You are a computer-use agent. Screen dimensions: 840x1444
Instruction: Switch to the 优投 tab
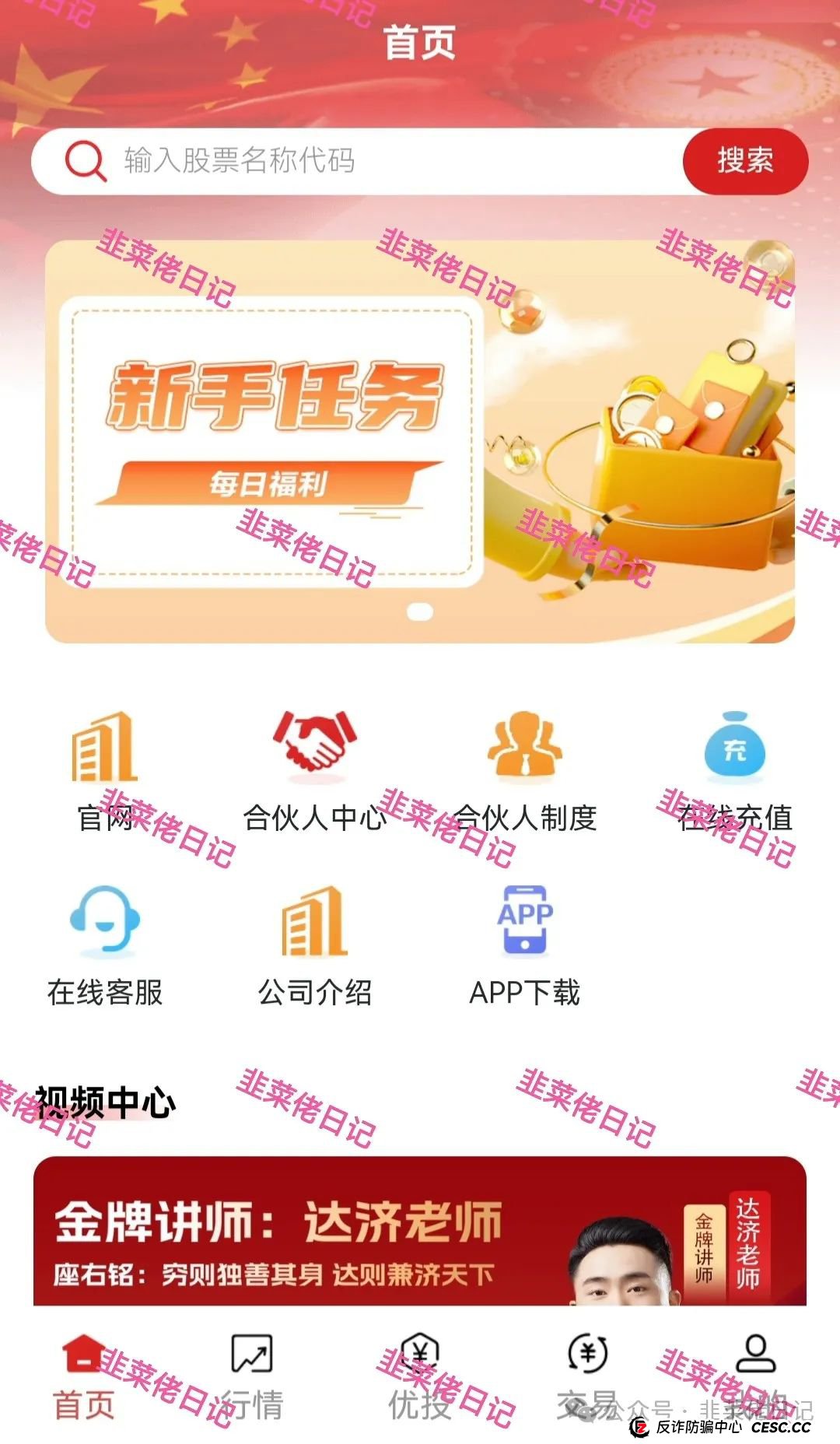click(x=420, y=1377)
